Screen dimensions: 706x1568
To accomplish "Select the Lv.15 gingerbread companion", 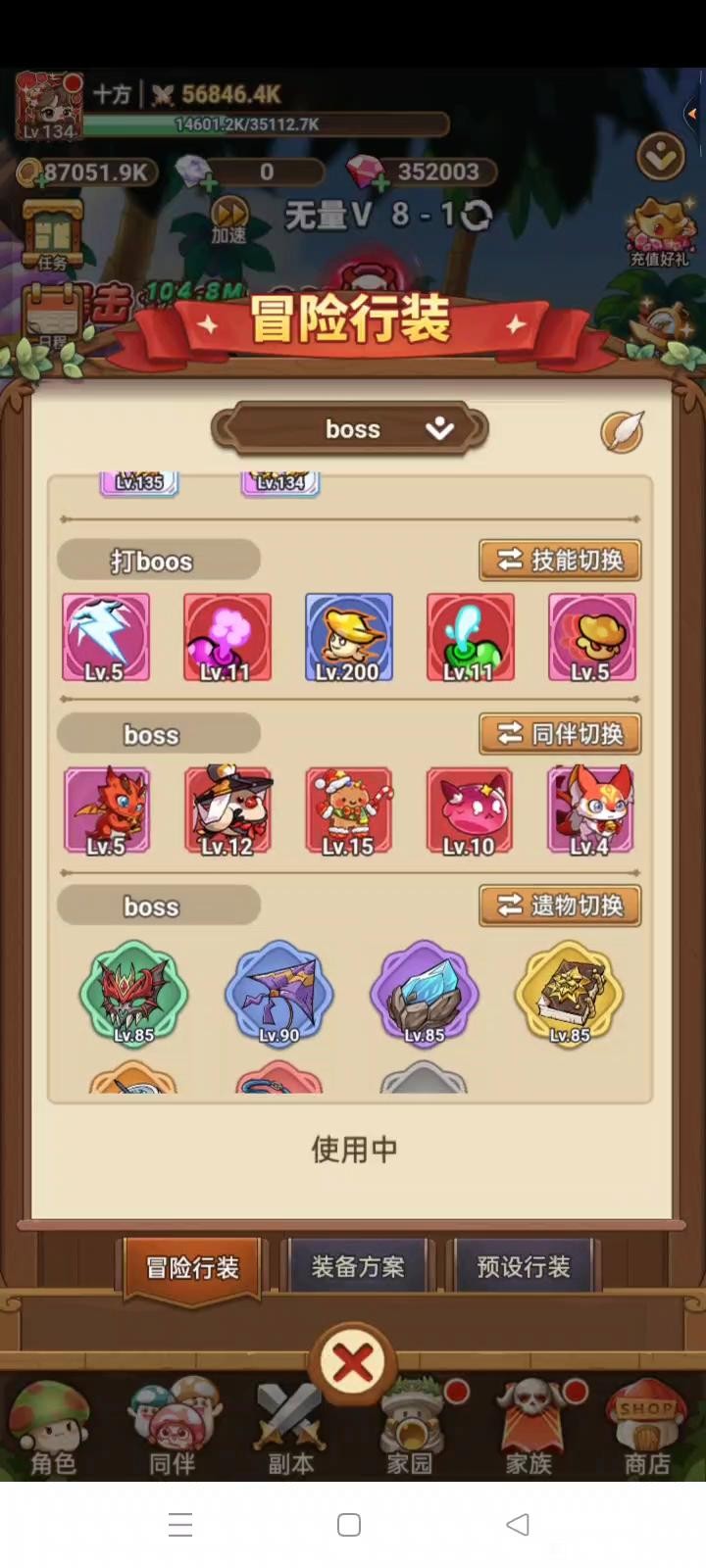I will click(348, 810).
